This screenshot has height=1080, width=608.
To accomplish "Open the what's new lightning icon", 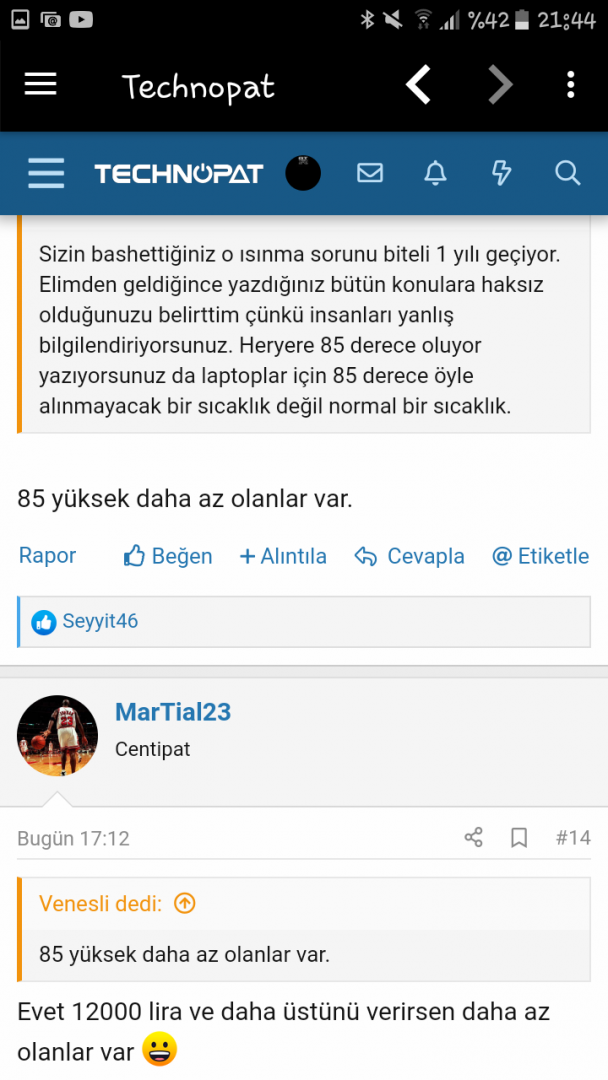I will (501, 173).
